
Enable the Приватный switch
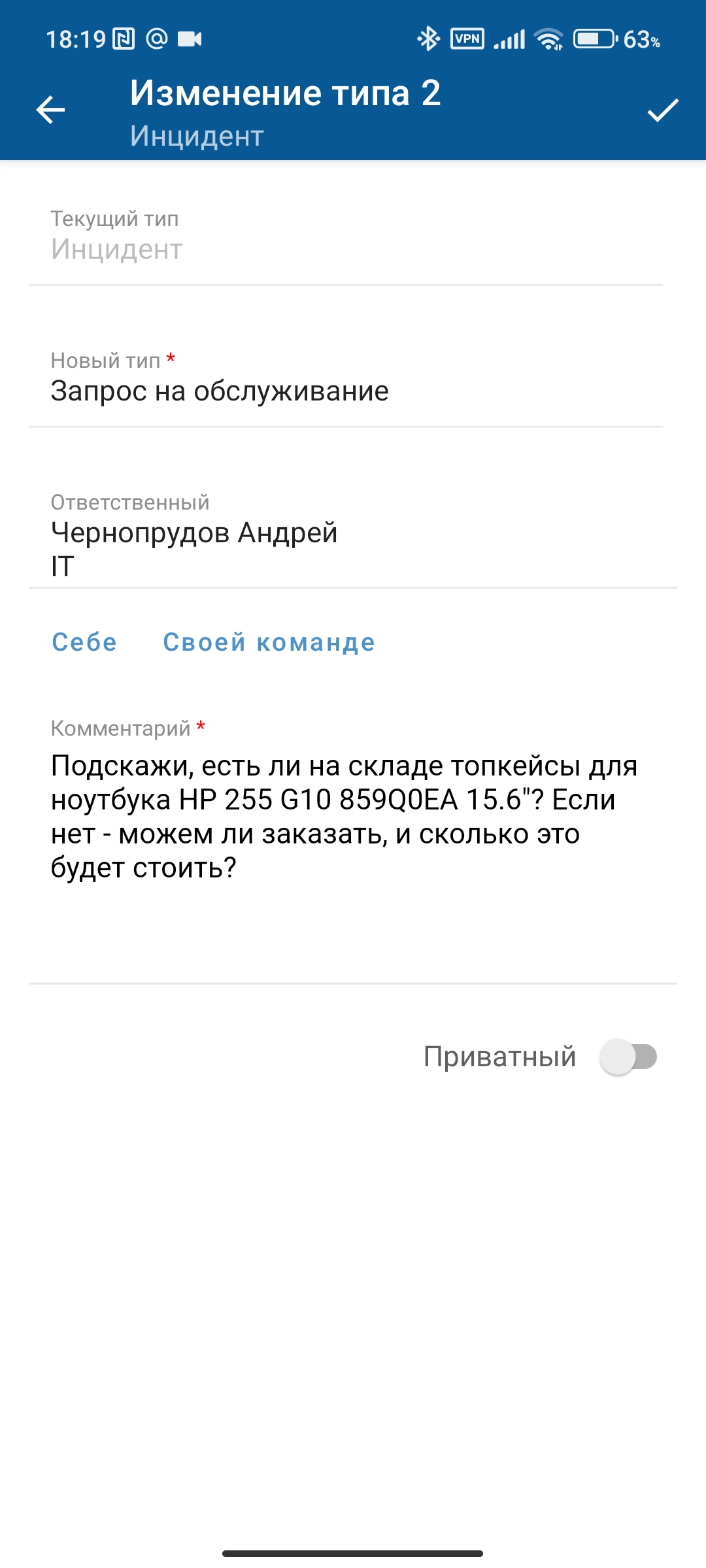[x=628, y=1056]
